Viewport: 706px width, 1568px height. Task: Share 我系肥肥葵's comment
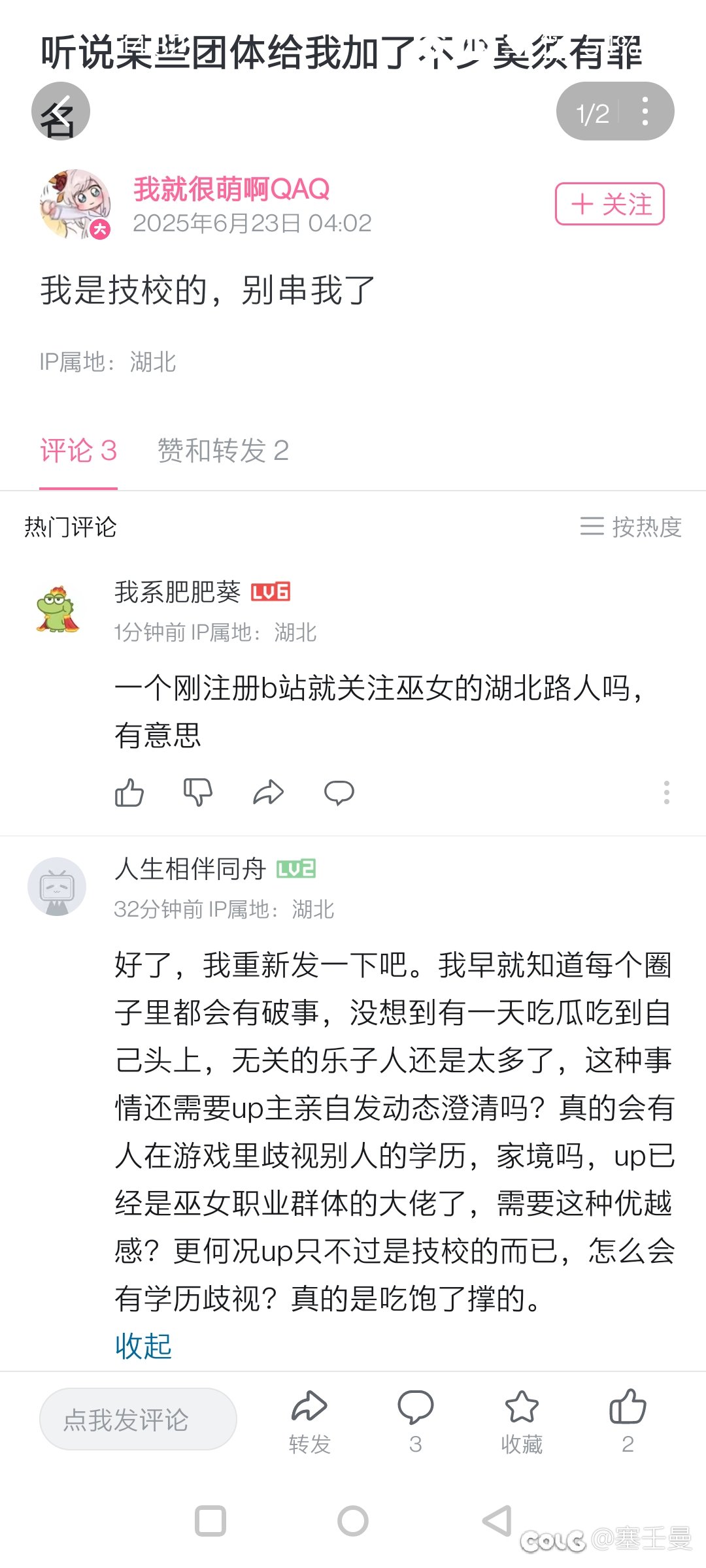(268, 792)
